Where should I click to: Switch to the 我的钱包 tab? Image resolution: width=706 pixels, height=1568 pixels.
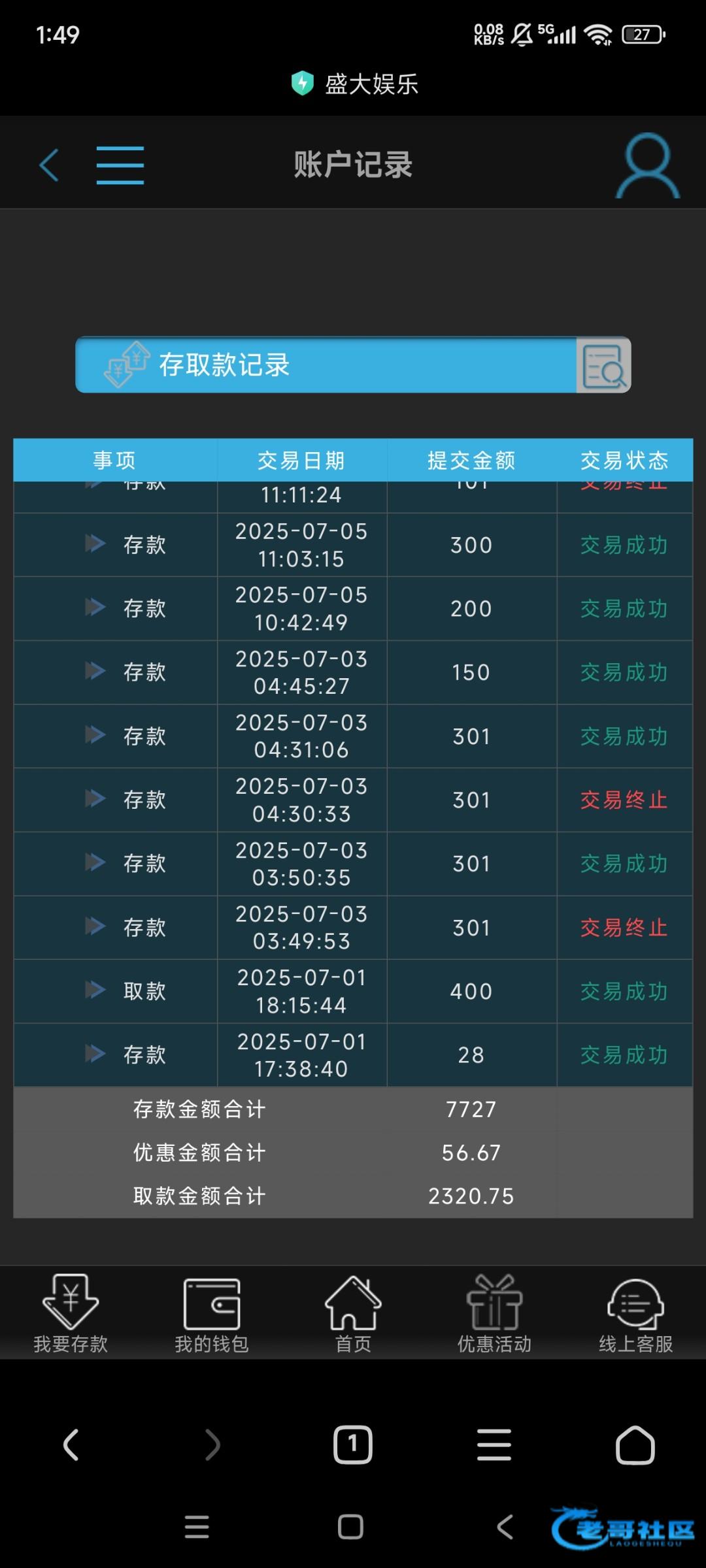coord(212,1313)
